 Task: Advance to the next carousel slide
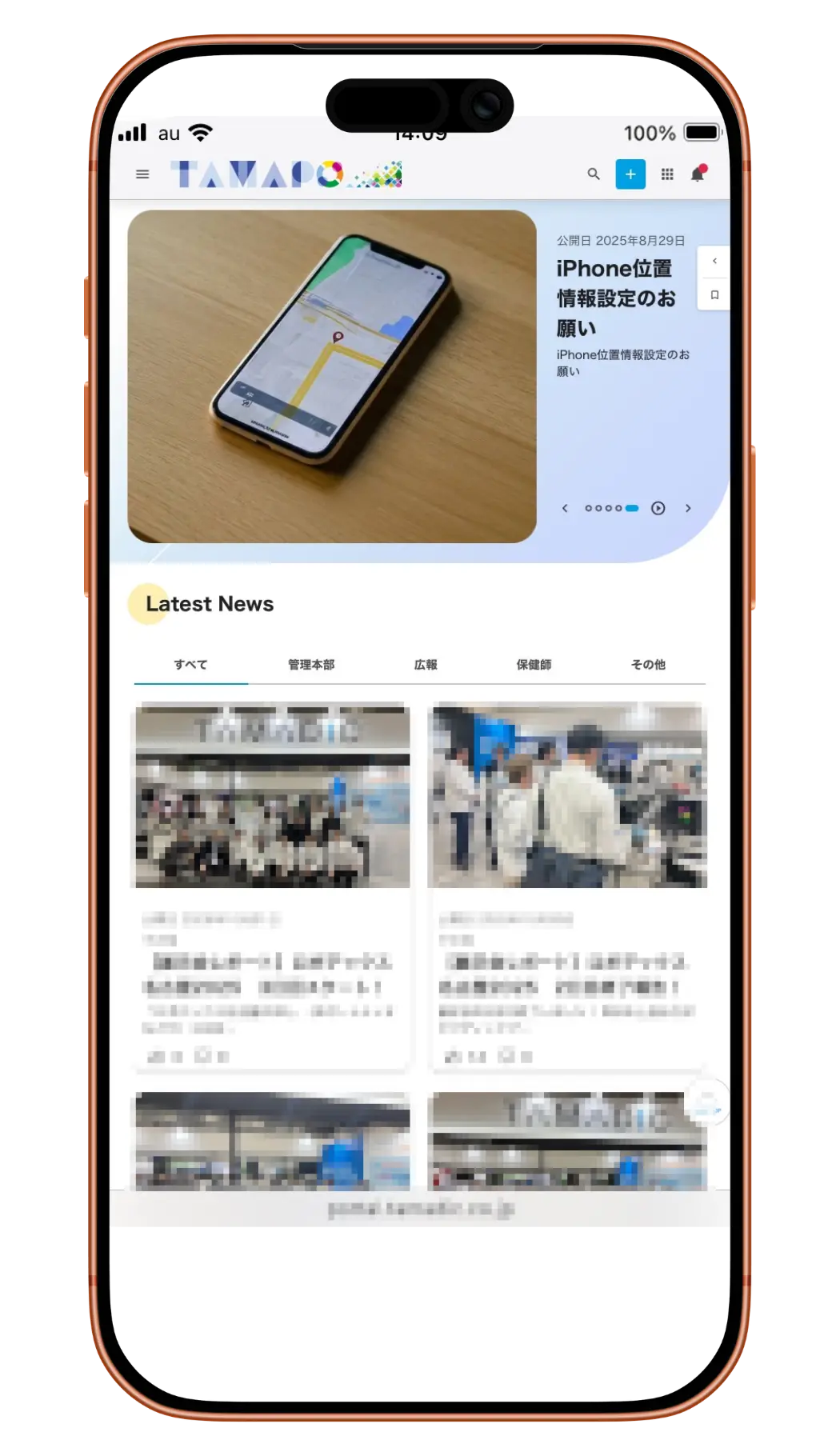[x=688, y=508]
